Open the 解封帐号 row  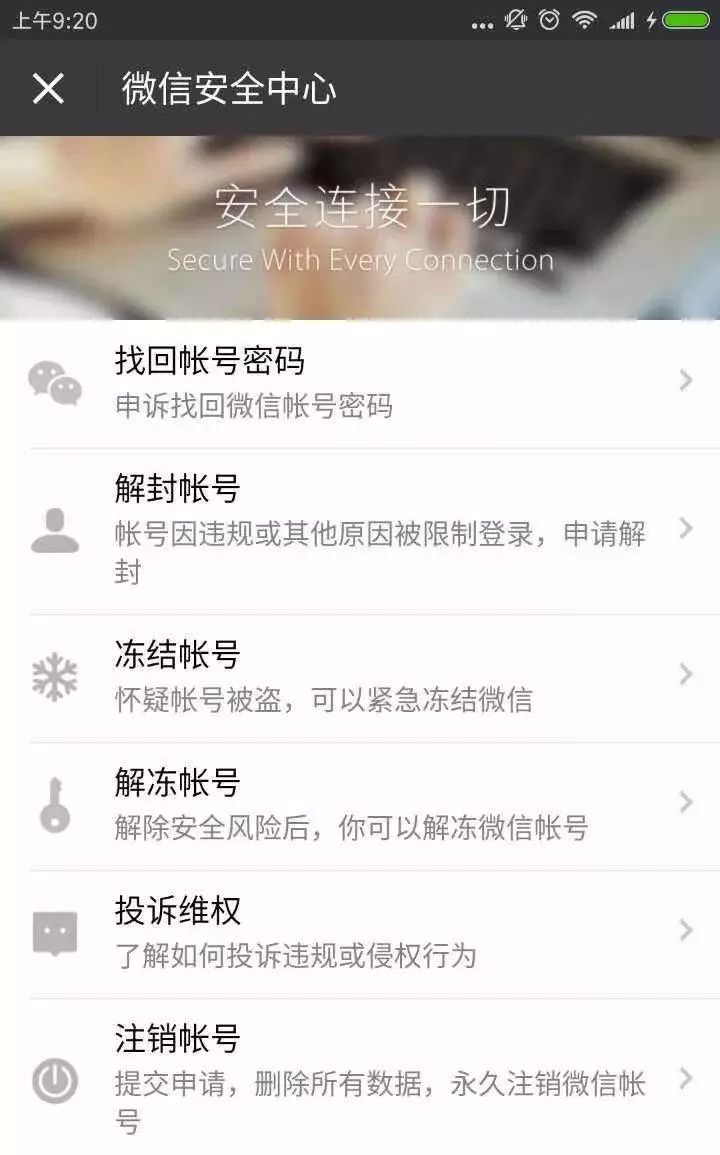[360, 529]
